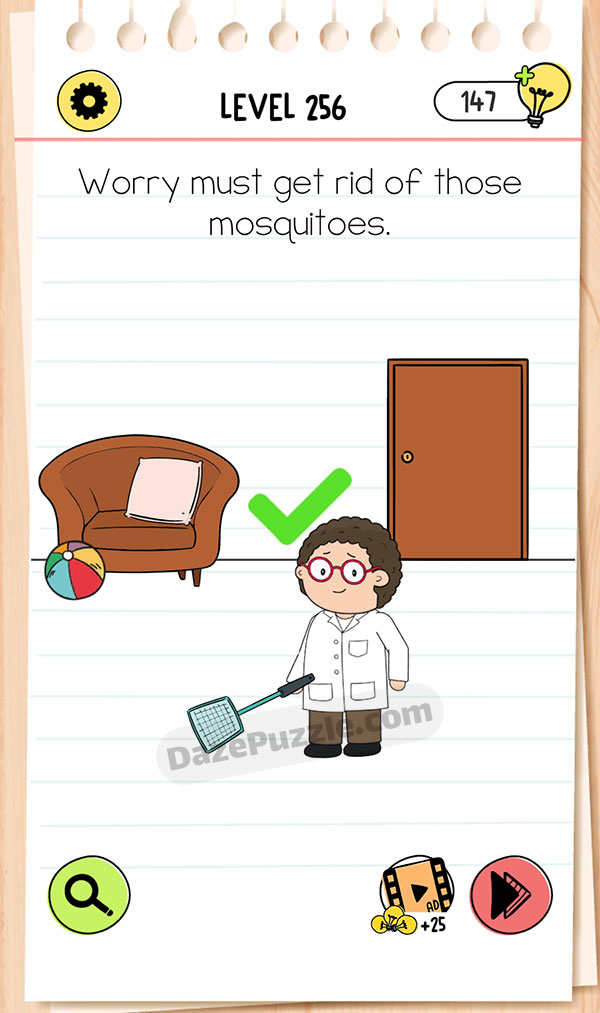
Task: Skip to the next level
Action: (x=511, y=893)
